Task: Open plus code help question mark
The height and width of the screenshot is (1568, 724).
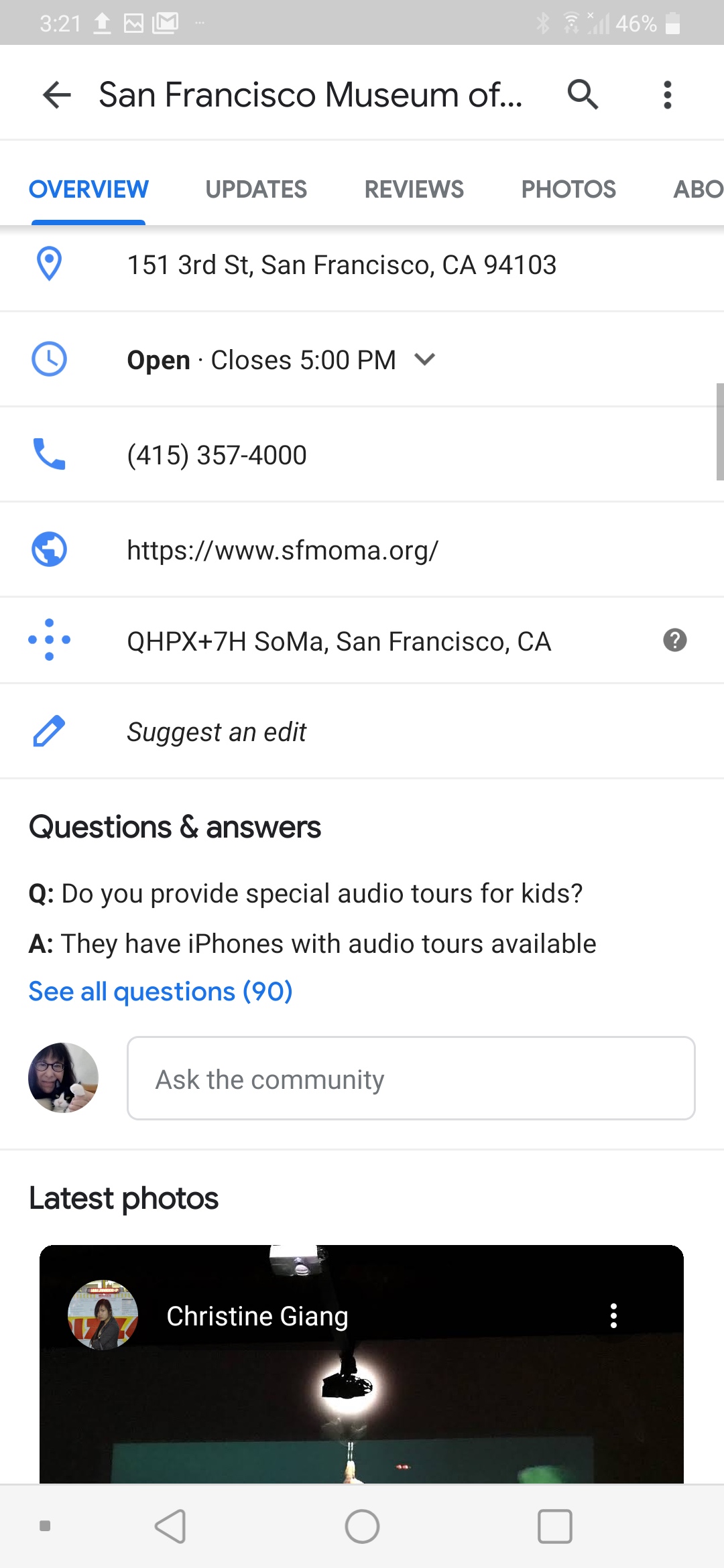Action: (x=675, y=641)
